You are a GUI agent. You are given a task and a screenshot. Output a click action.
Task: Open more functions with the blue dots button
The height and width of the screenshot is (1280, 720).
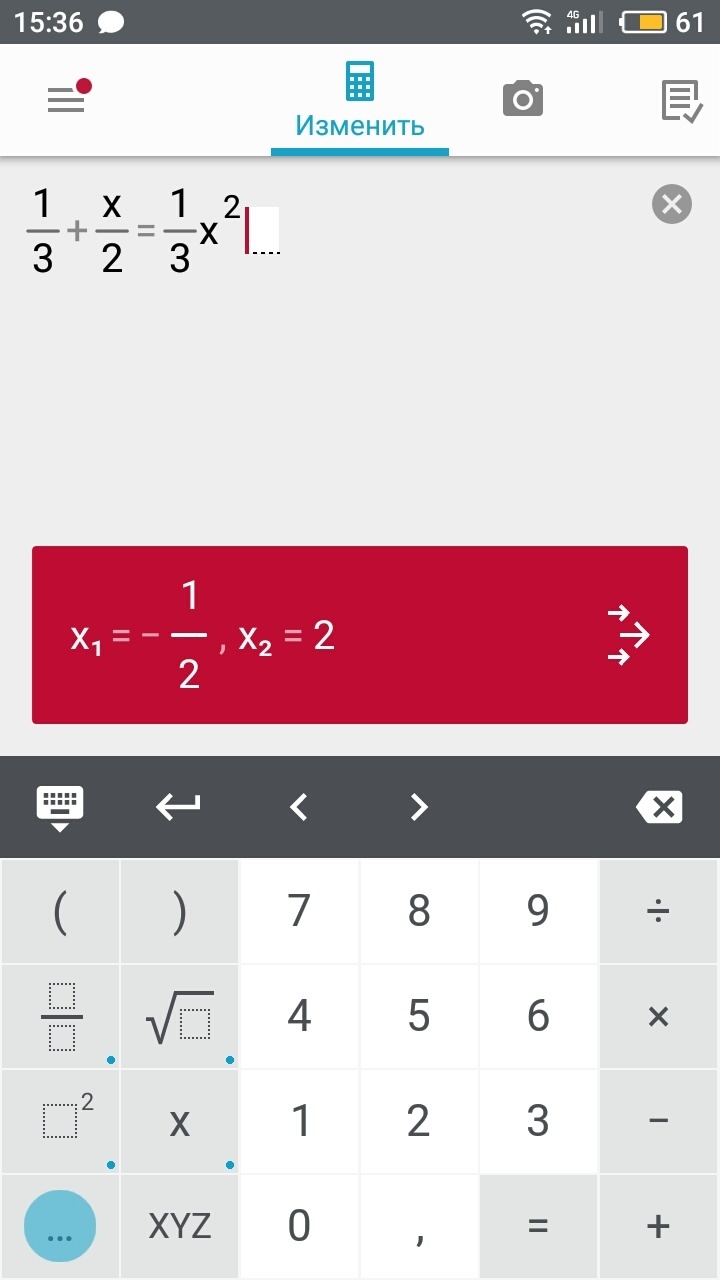pyautogui.click(x=60, y=1227)
